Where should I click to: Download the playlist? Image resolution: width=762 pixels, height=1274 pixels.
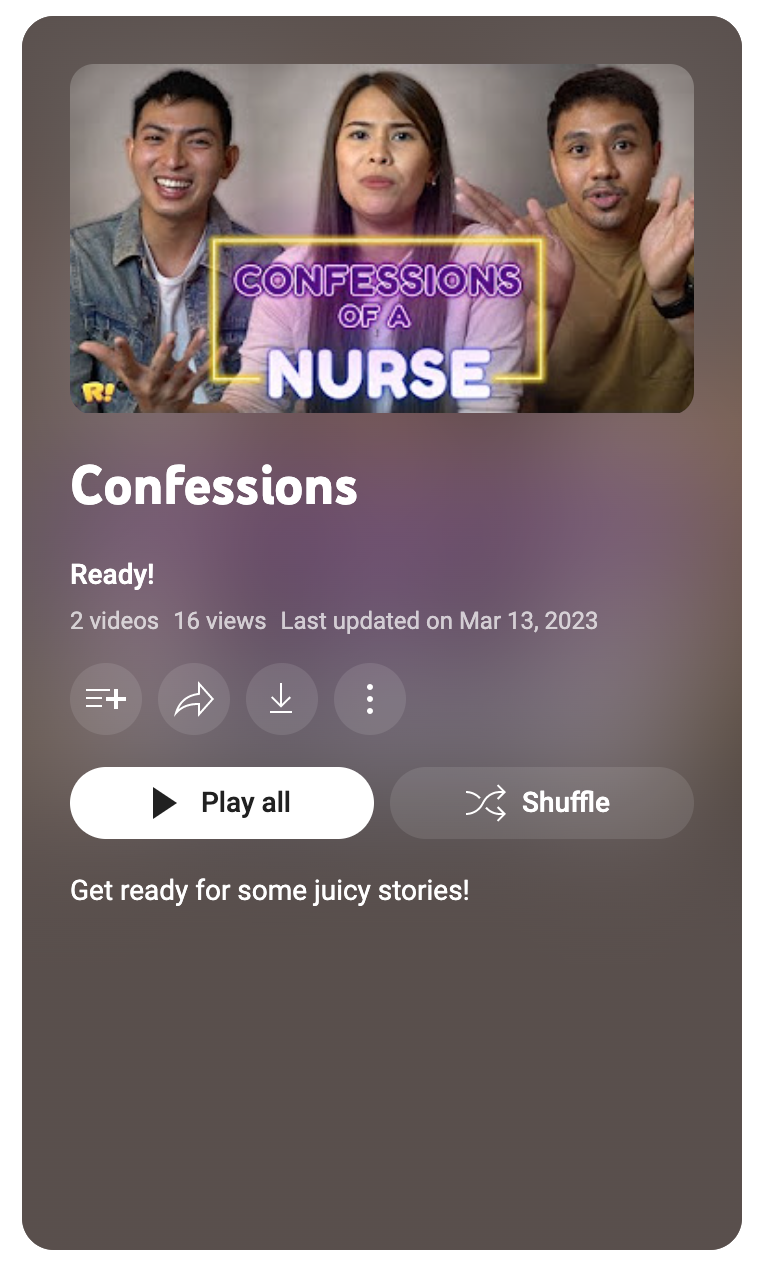point(282,699)
